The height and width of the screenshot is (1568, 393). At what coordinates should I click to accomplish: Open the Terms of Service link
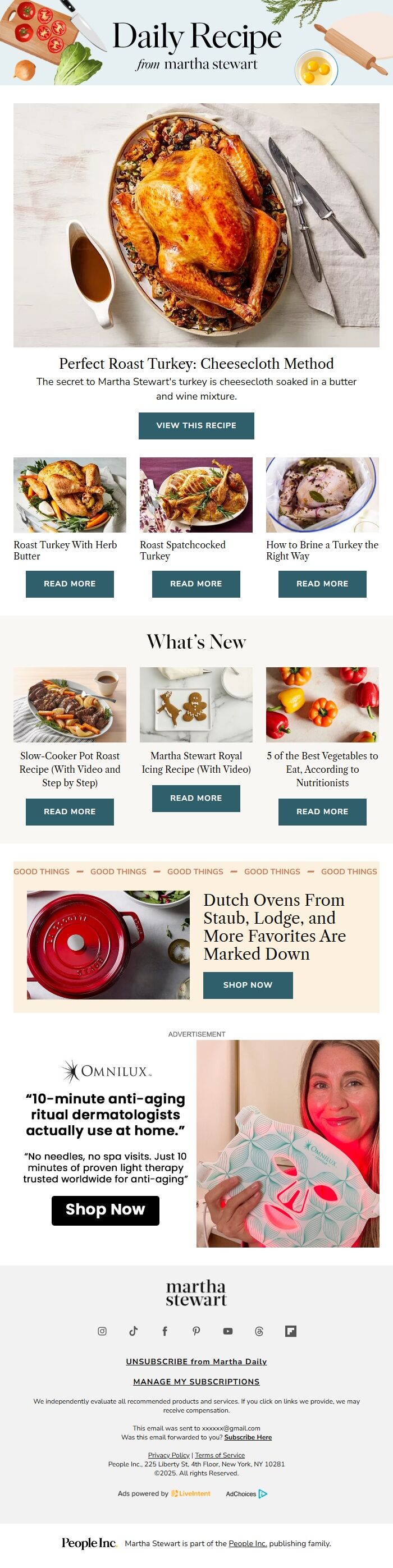[x=220, y=1455]
